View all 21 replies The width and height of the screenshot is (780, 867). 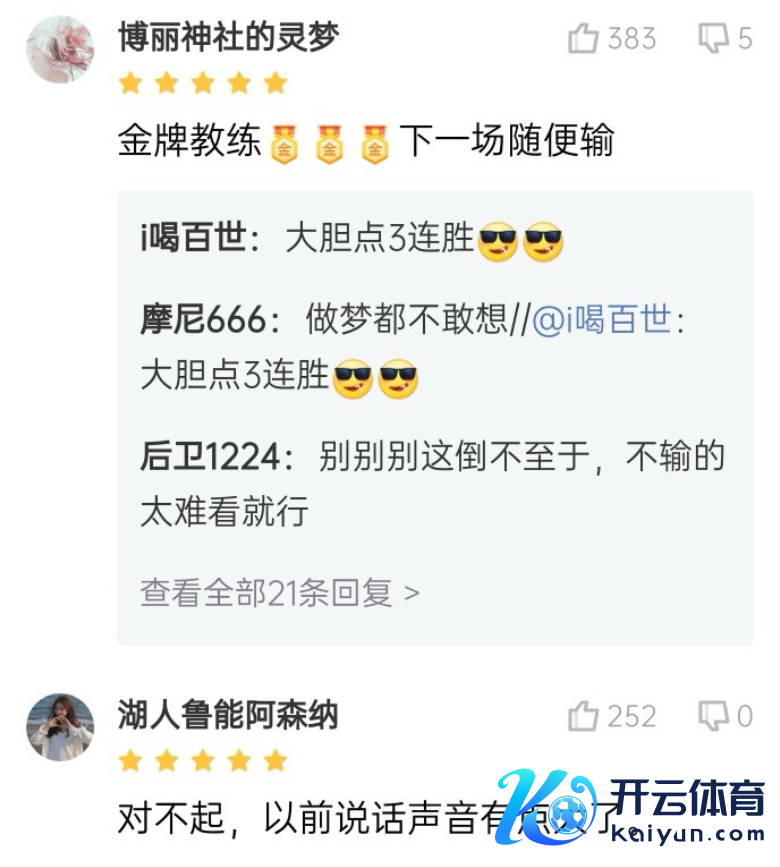point(279,593)
